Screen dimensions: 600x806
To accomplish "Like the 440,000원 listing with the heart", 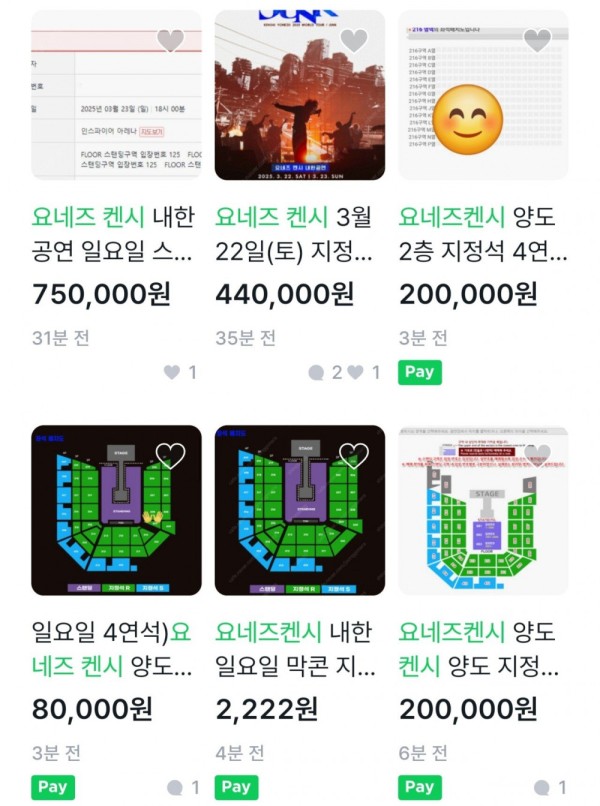I will pyautogui.click(x=354, y=41).
